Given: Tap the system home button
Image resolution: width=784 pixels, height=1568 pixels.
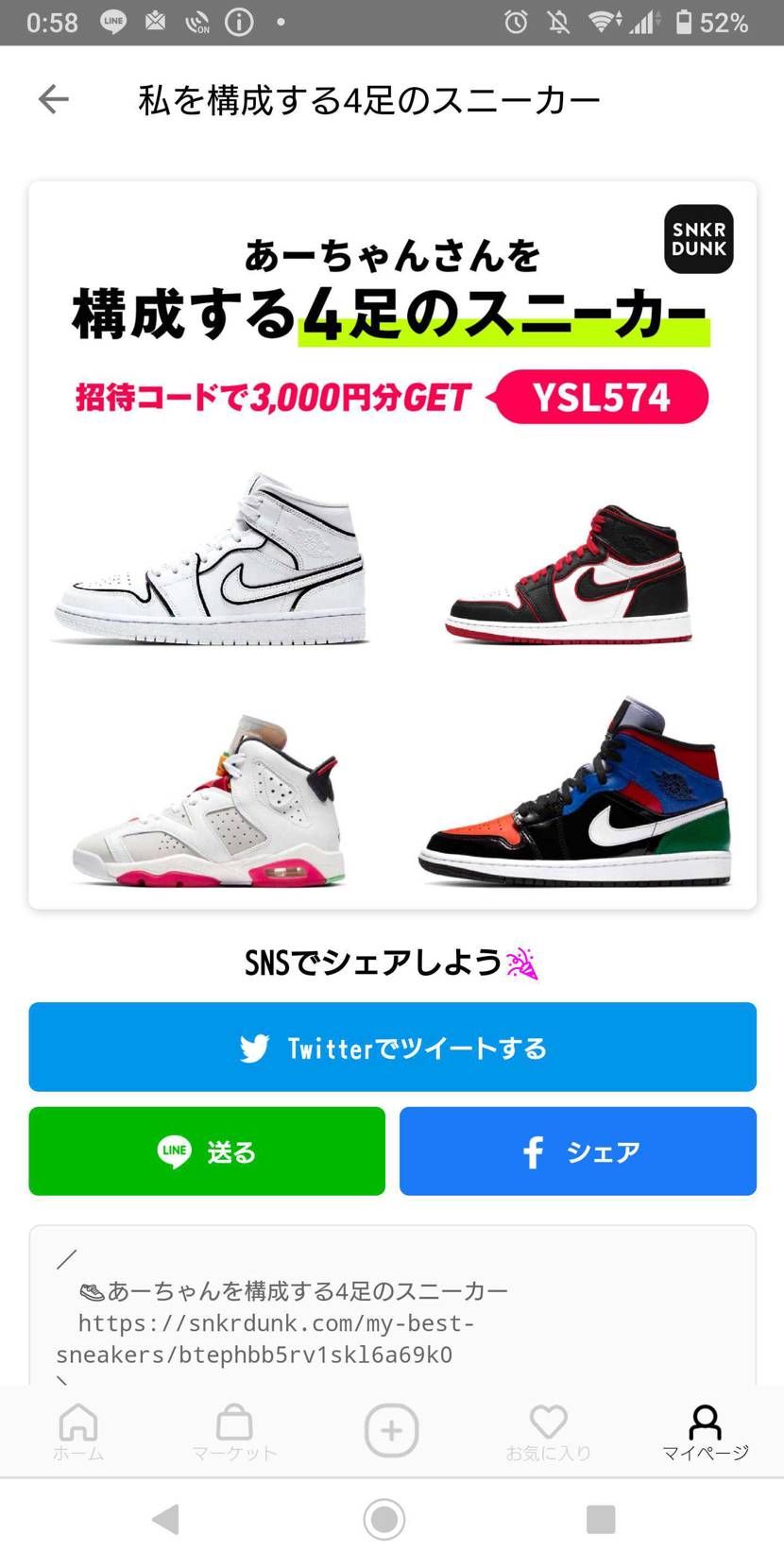Looking at the screenshot, I should coord(384,1519).
